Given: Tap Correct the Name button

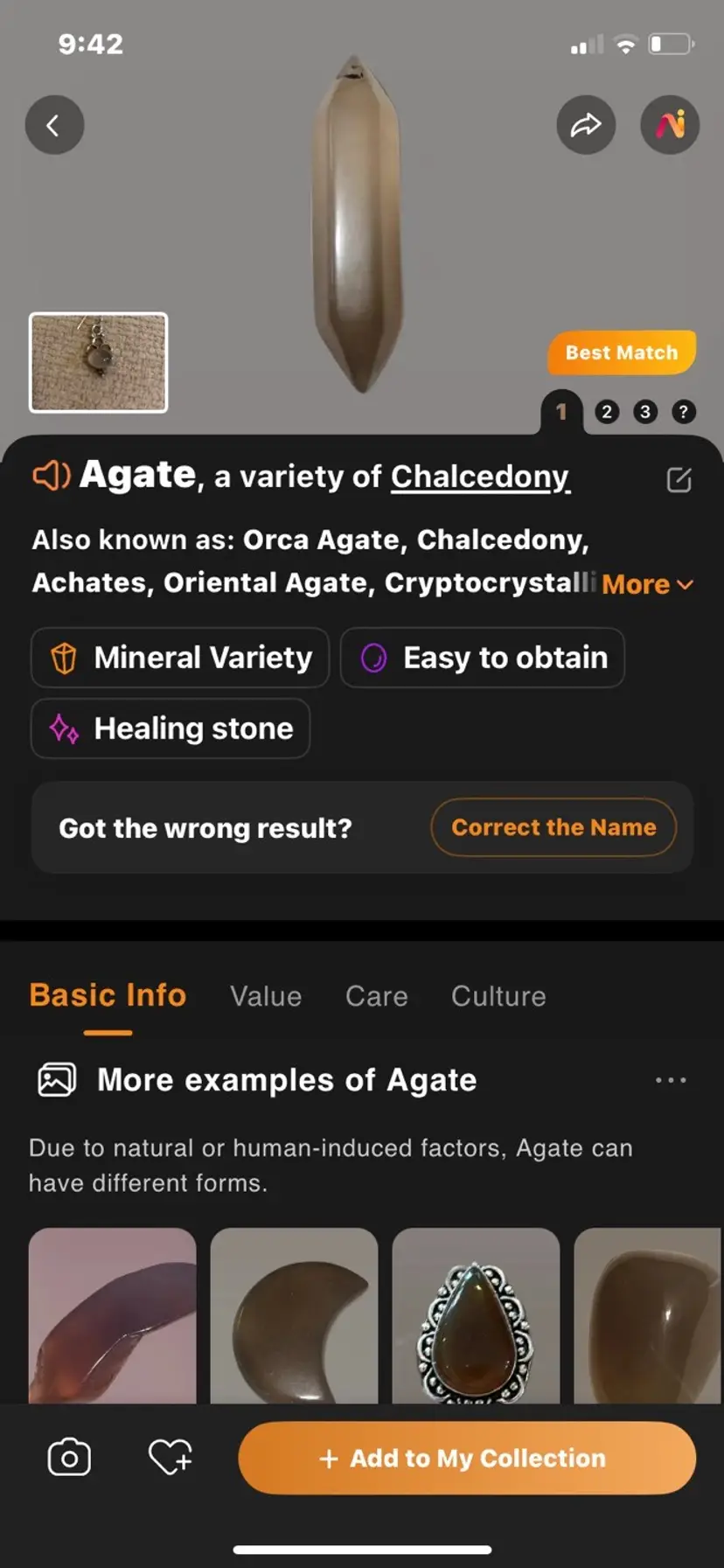Looking at the screenshot, I should tap(553, 827).
